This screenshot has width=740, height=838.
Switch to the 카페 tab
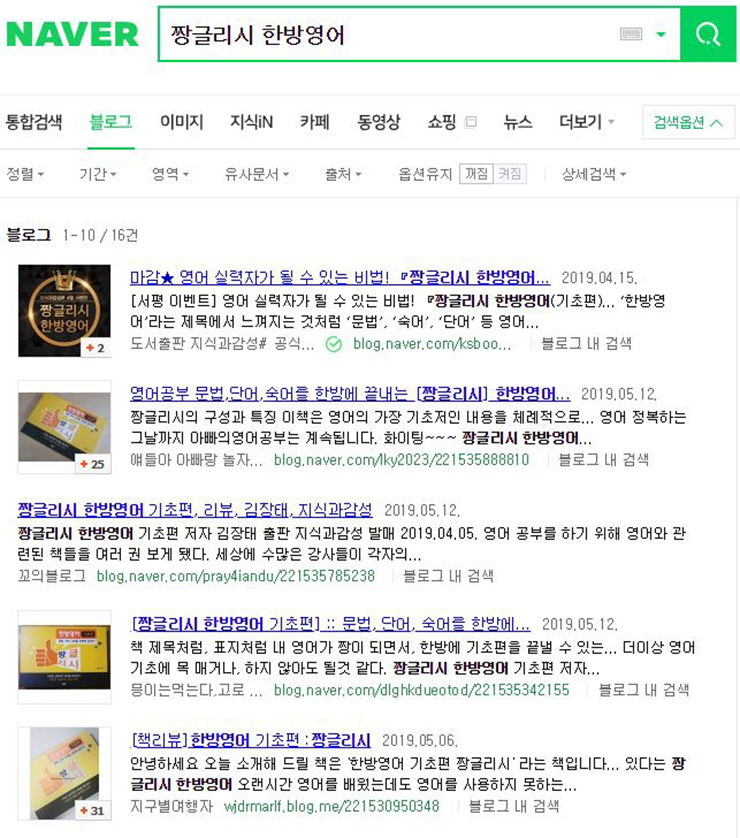click(x=314, y=122)
